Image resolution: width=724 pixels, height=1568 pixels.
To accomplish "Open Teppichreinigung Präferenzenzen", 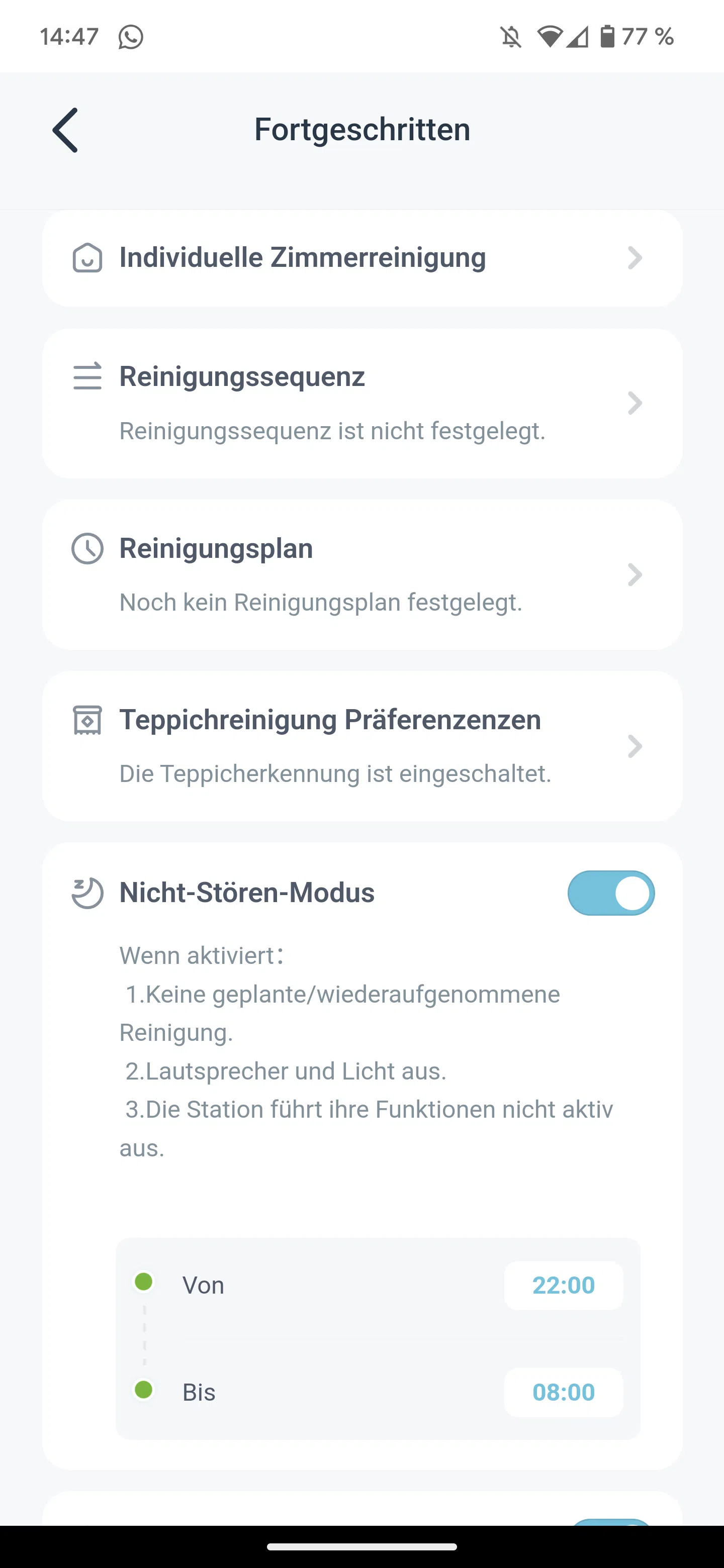I will [363, 746].
